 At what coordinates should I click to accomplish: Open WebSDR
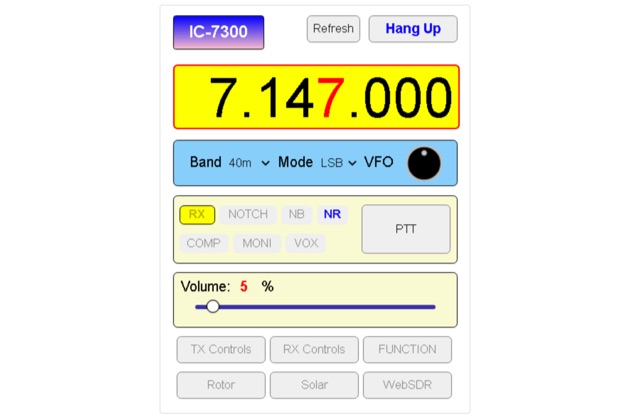tap(407, 384)
